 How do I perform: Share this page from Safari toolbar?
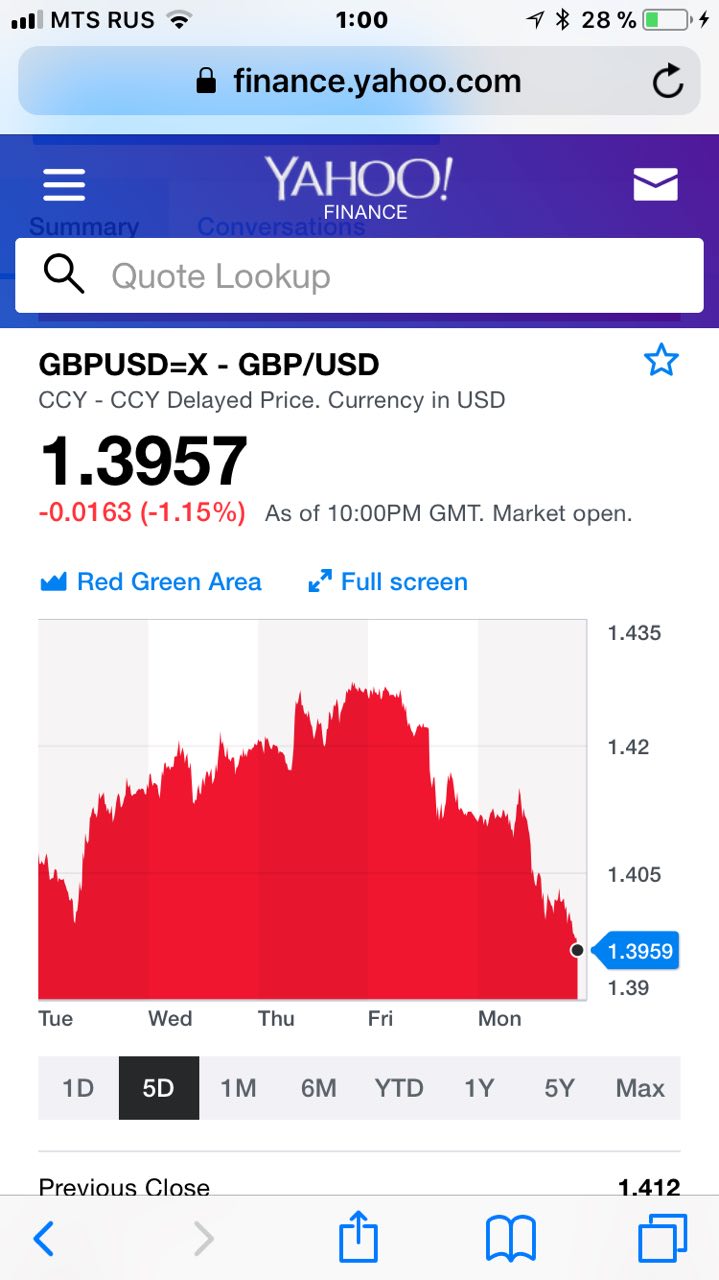tap(358, 1239)
